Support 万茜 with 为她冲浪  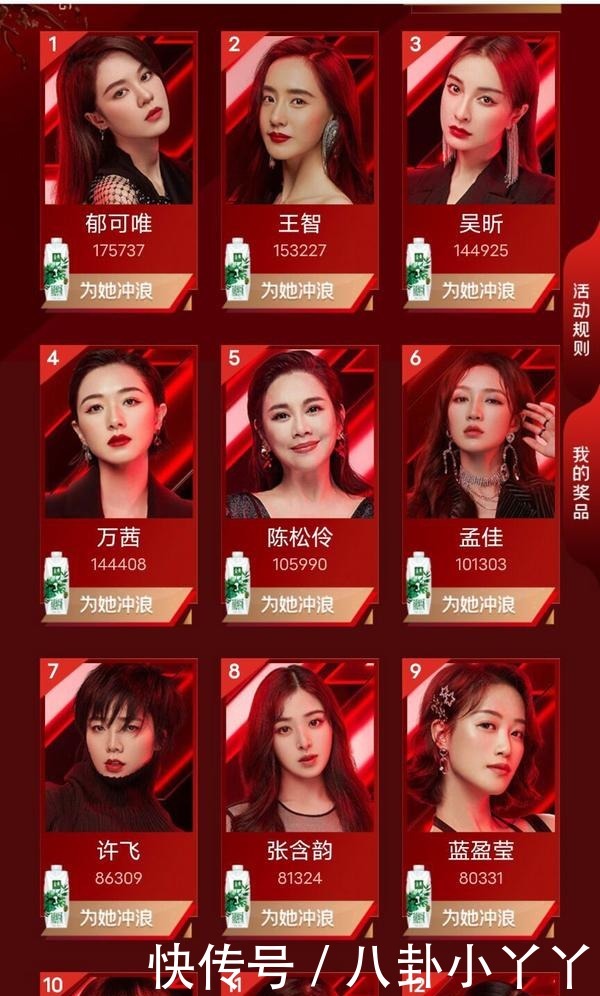[118, 605]
